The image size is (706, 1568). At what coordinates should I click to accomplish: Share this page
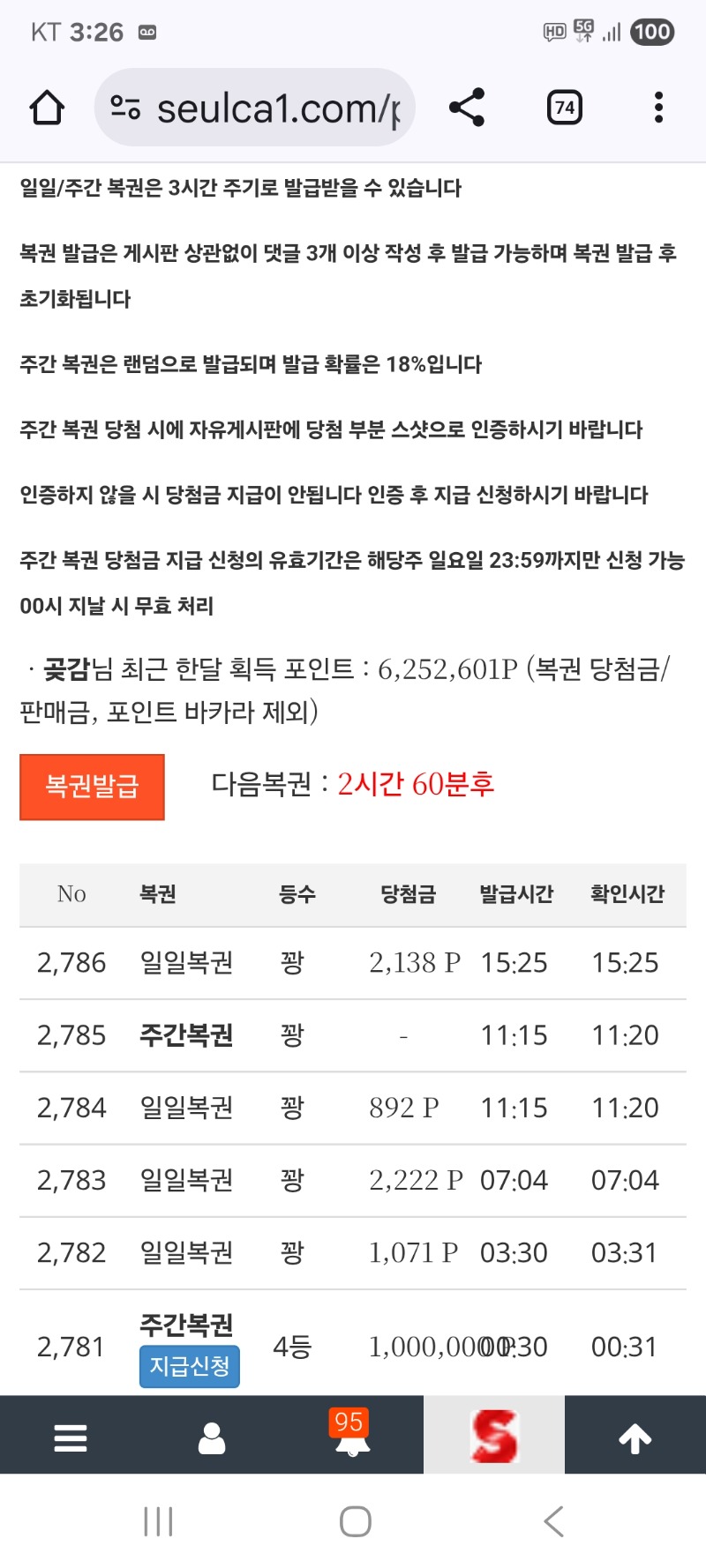(467, 108)
